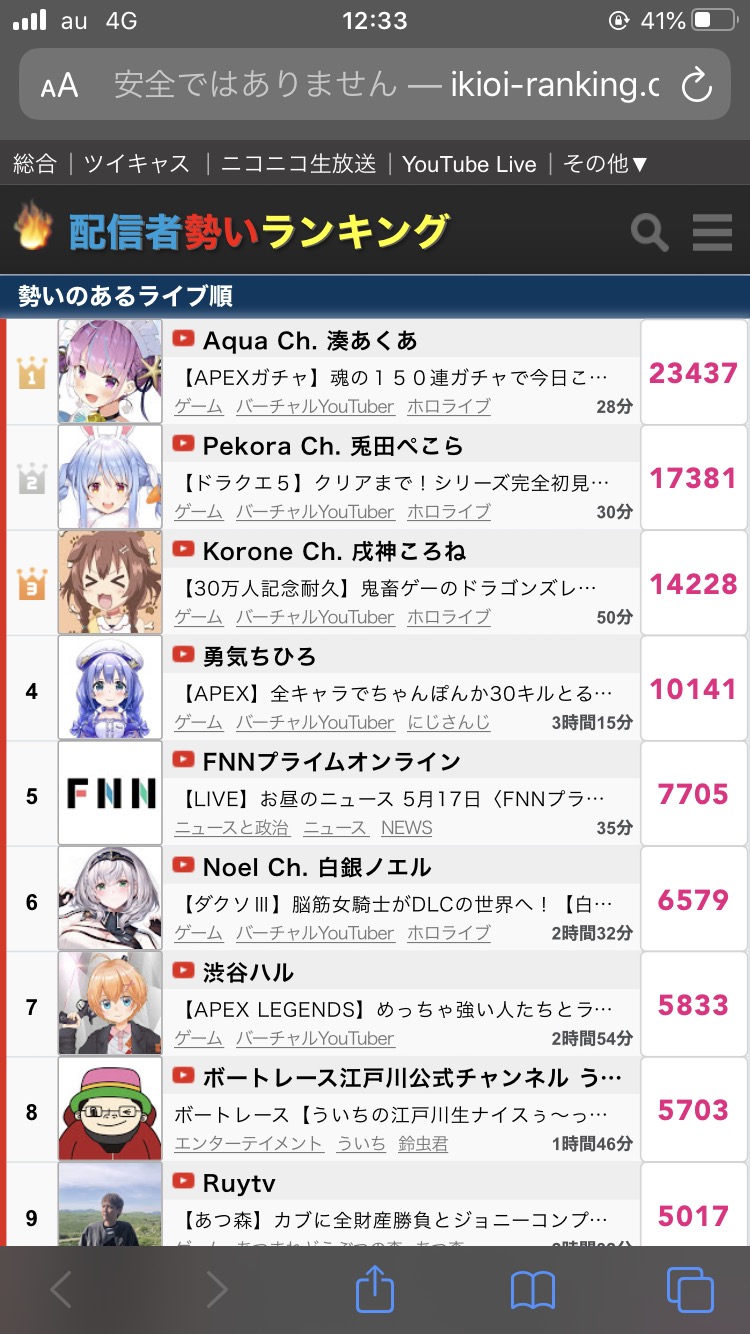Viewport: 750px width, 1334px height.
Task: Switch to the ツイキャス tab
Action: (x=137, y=164)
